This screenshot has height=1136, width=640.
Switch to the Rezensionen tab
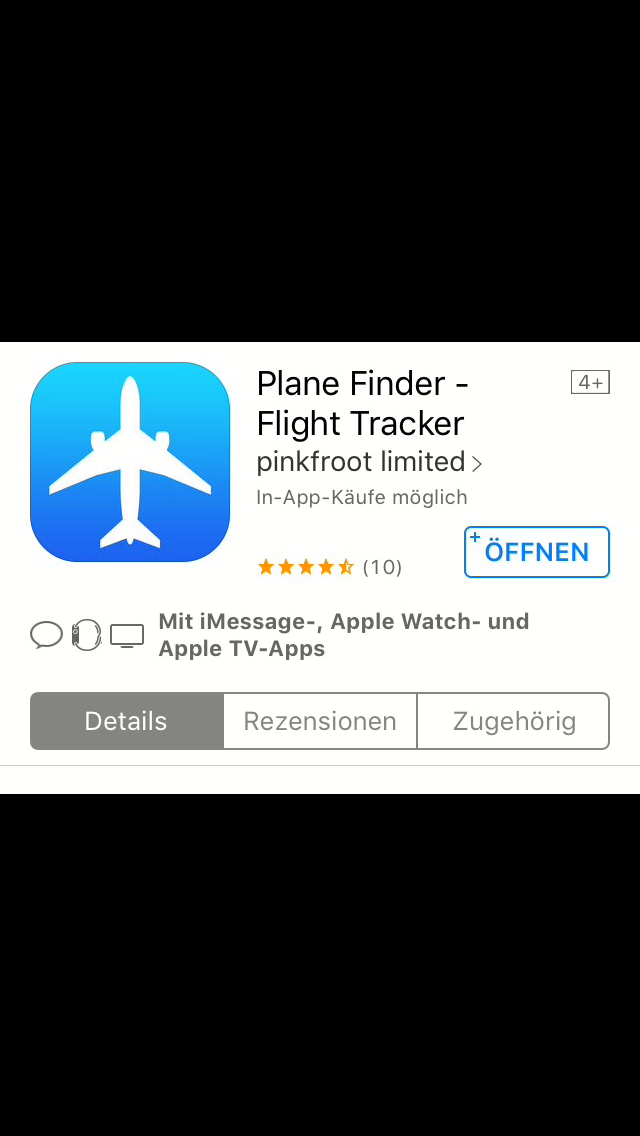320,721
